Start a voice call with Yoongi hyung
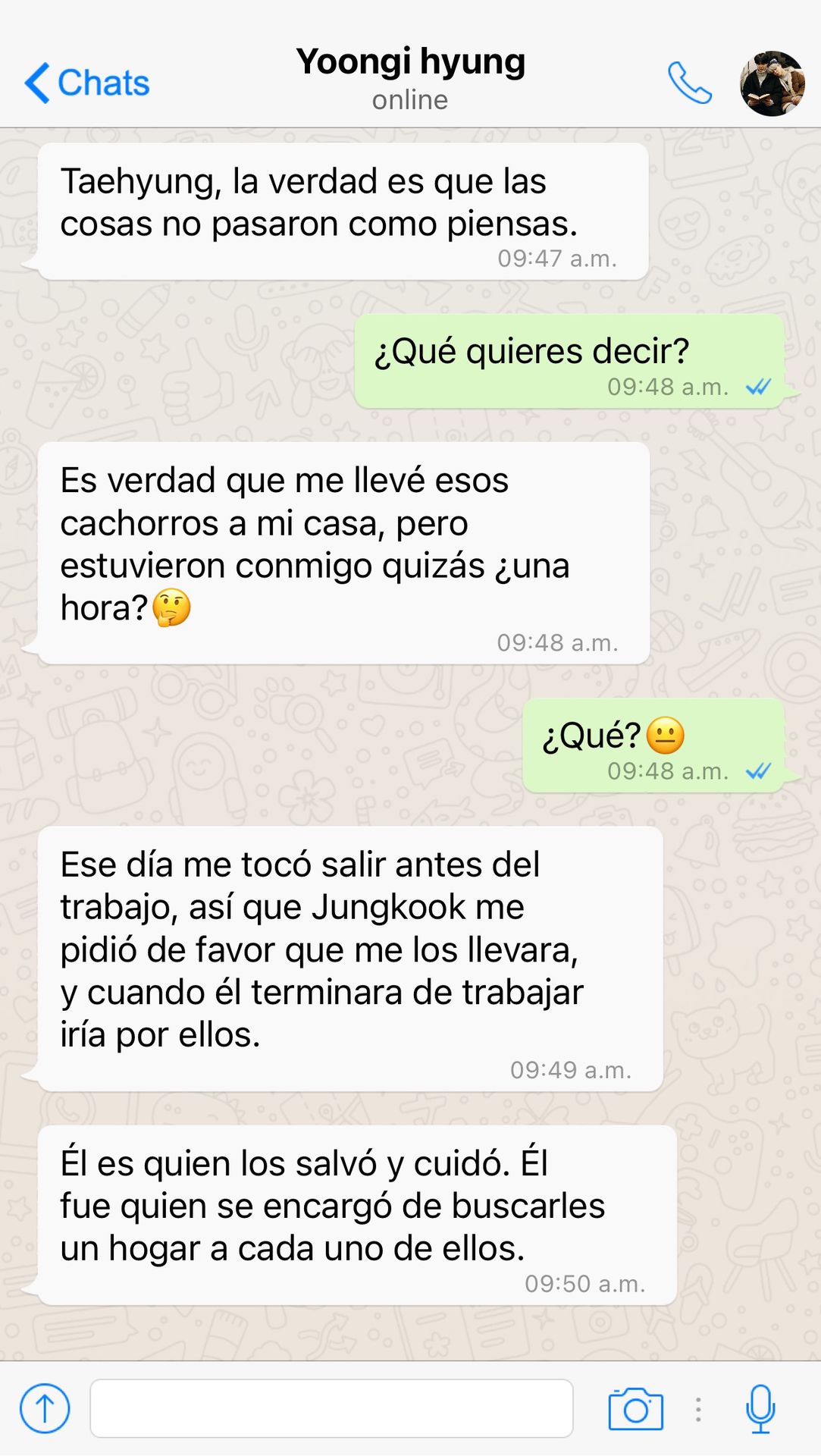The width and height of the screenshot is (821, 1456). tap(689, 83)
